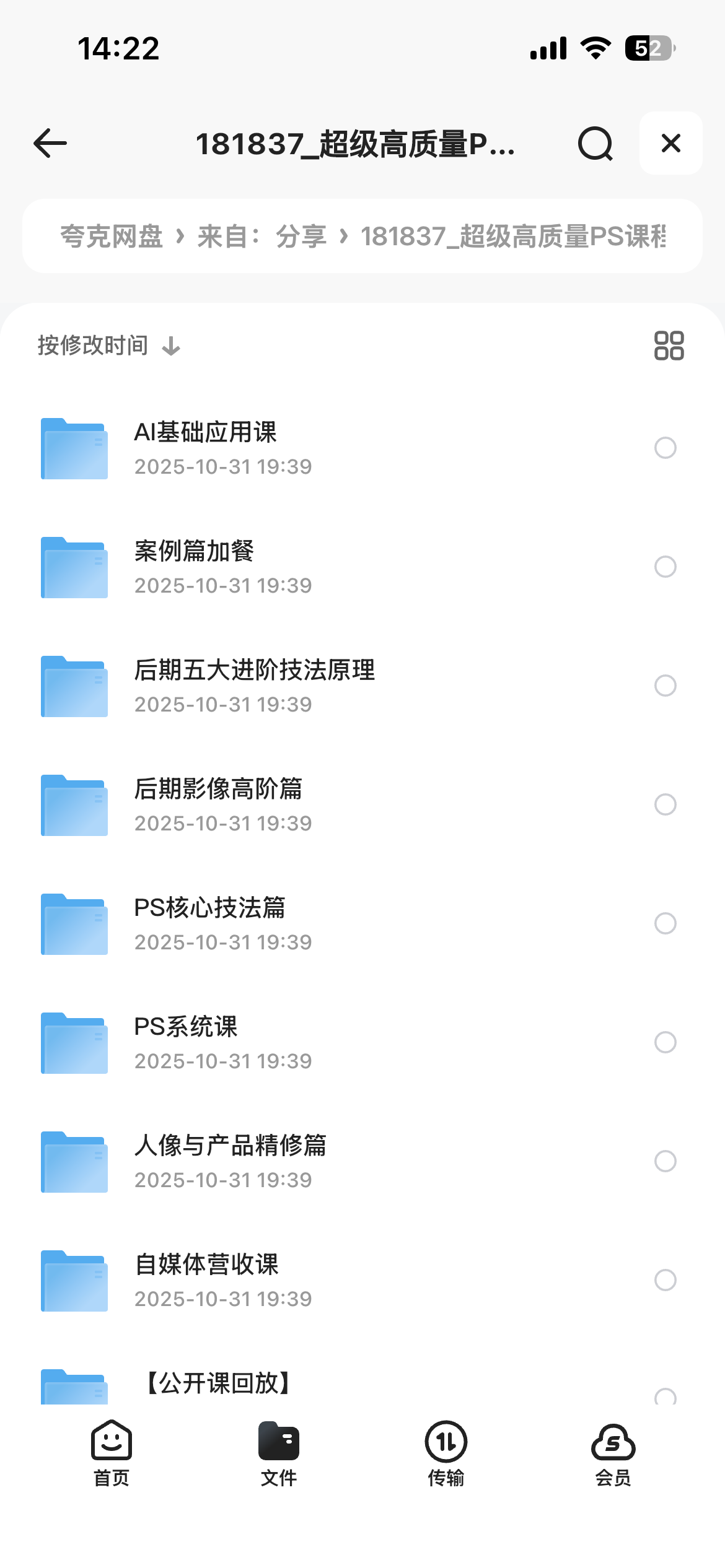Switch to grid view layout
The image size is (725, 1568).
[669, 346]
